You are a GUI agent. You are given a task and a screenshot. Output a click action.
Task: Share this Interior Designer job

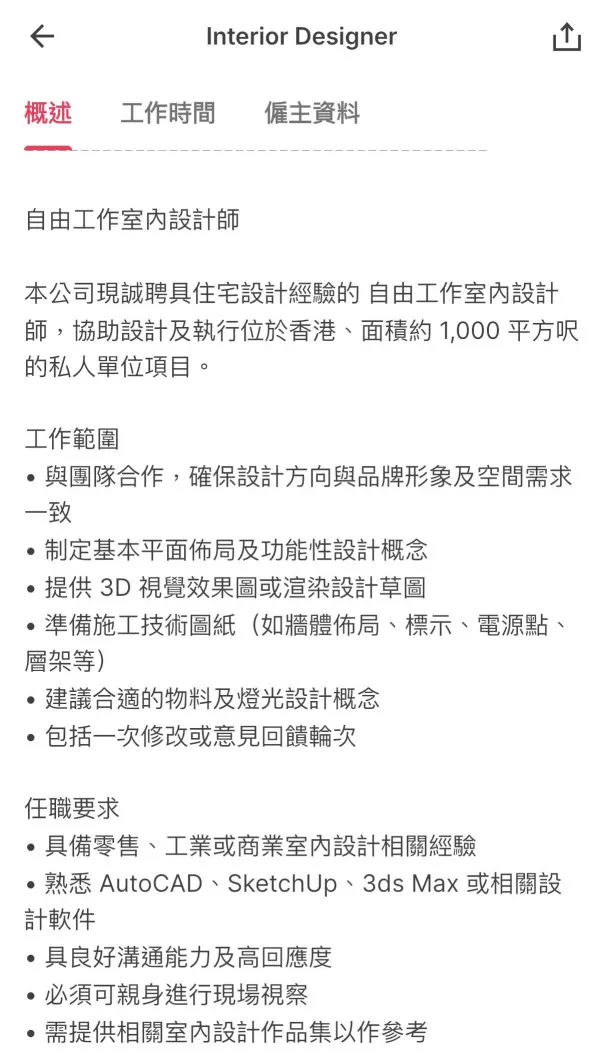[566, 36]
